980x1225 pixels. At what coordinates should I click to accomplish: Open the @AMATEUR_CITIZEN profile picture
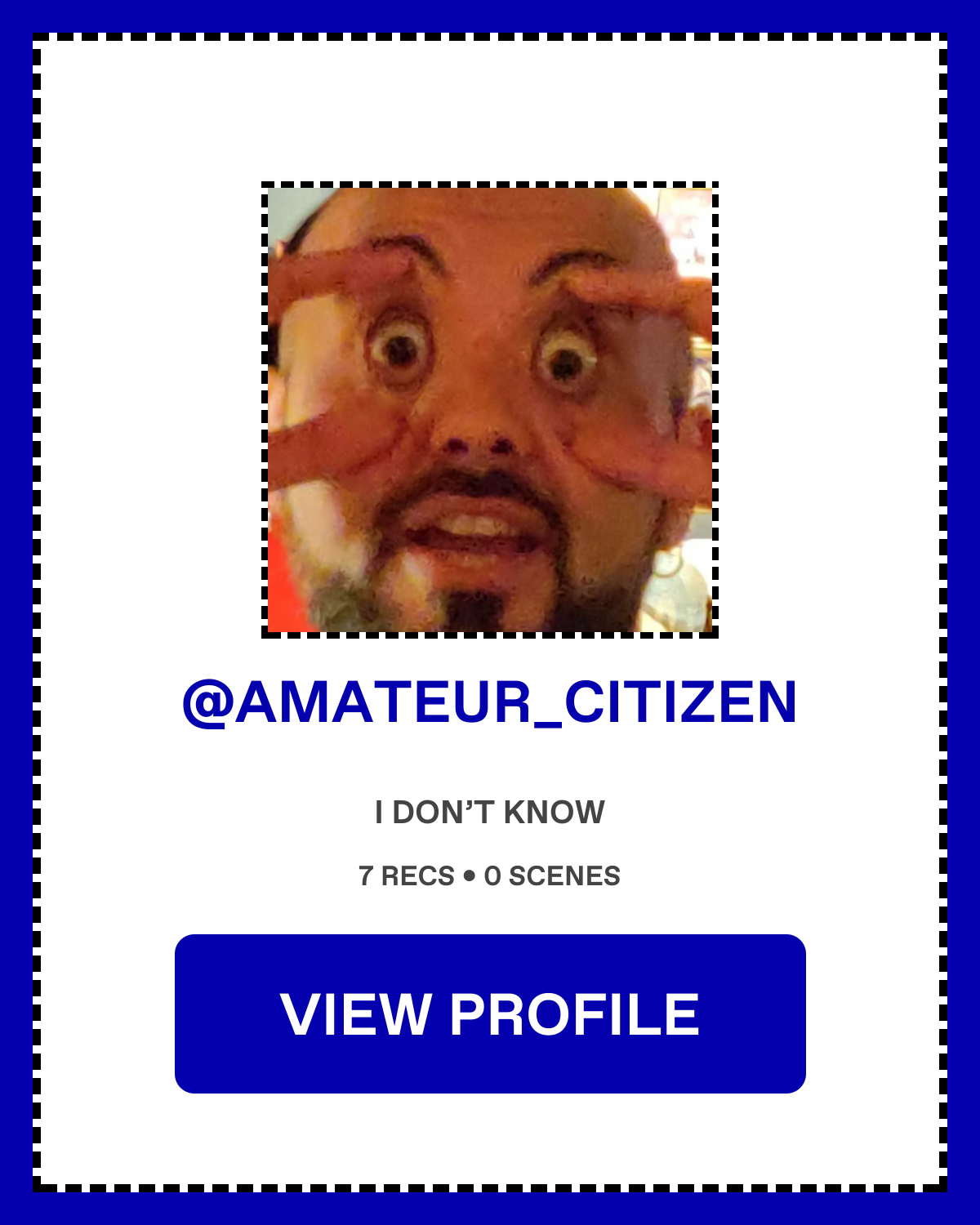coord(490,409)
